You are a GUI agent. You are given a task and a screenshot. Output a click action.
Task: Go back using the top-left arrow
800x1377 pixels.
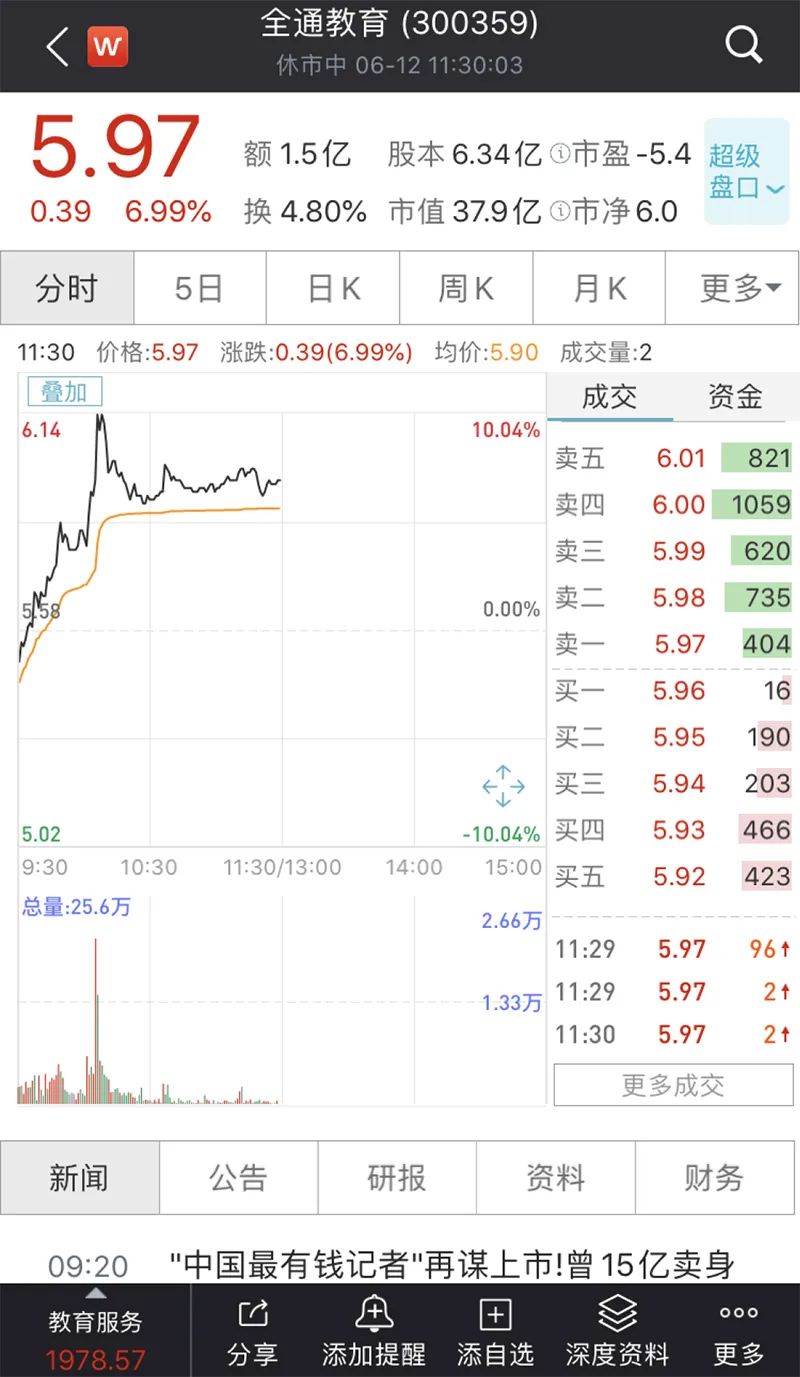(x=57, y=46)
